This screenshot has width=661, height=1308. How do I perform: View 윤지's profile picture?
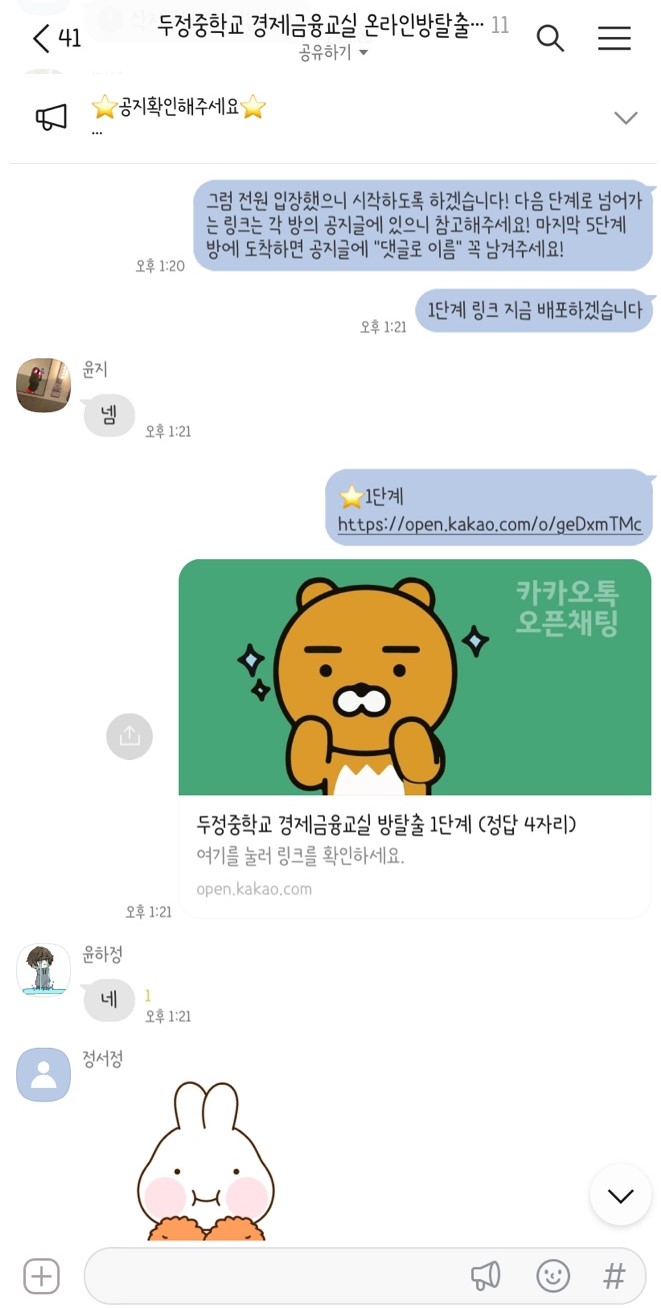pos(44,385)
